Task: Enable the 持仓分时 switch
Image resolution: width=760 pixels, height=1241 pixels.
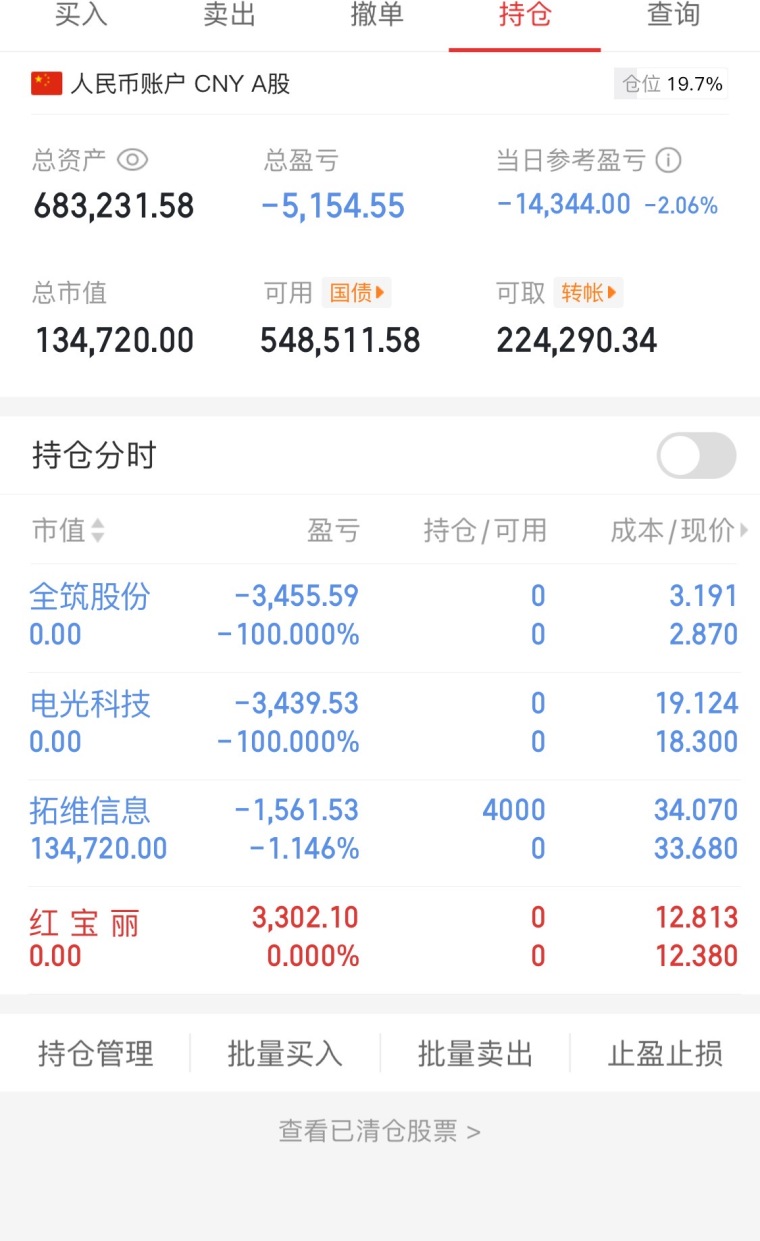Action: [696, 456]
